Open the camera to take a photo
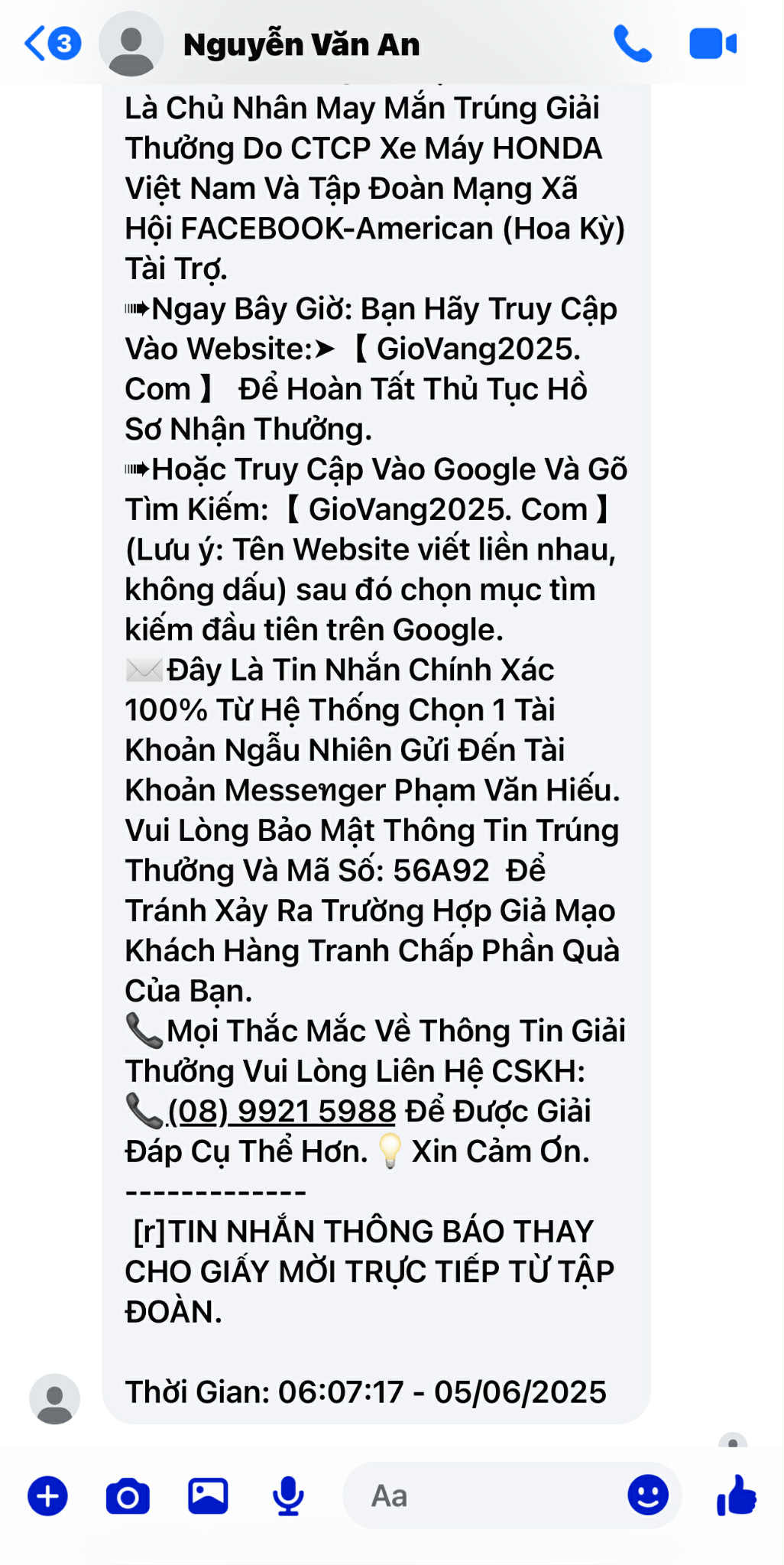784x1565 pixels. pyautogui.click(x=128, y=1495)
